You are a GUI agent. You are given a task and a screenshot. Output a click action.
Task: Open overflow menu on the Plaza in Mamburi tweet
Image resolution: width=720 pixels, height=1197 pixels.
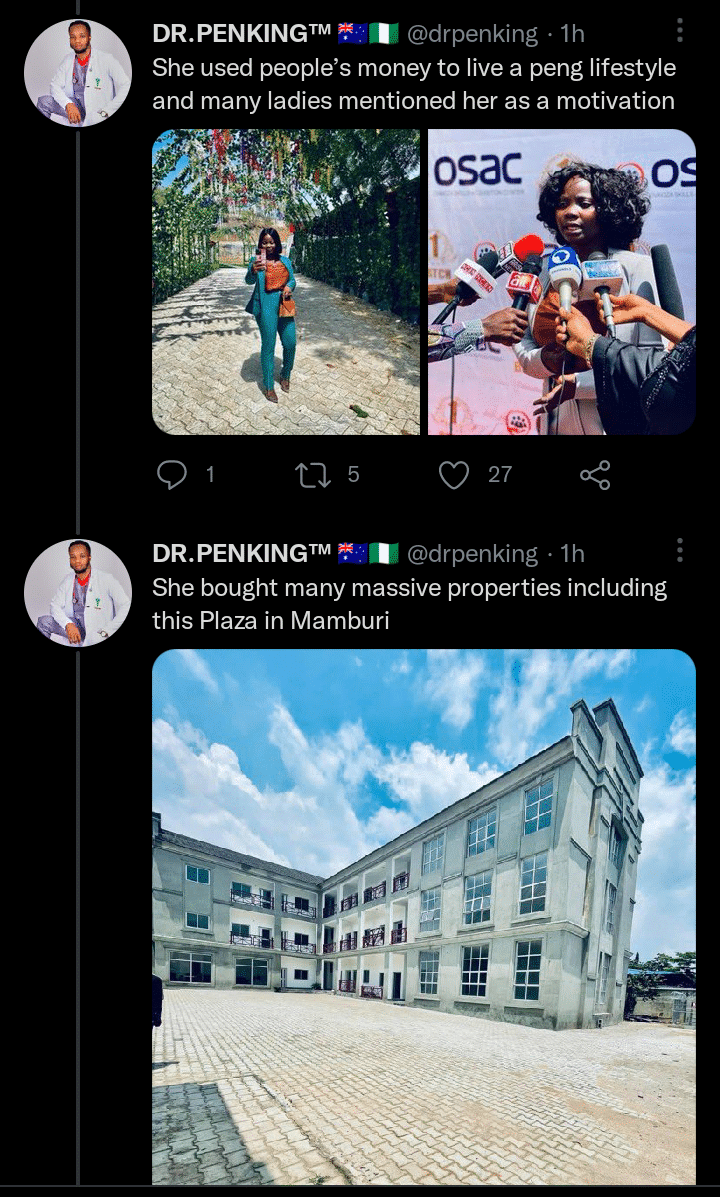[680, 550]
